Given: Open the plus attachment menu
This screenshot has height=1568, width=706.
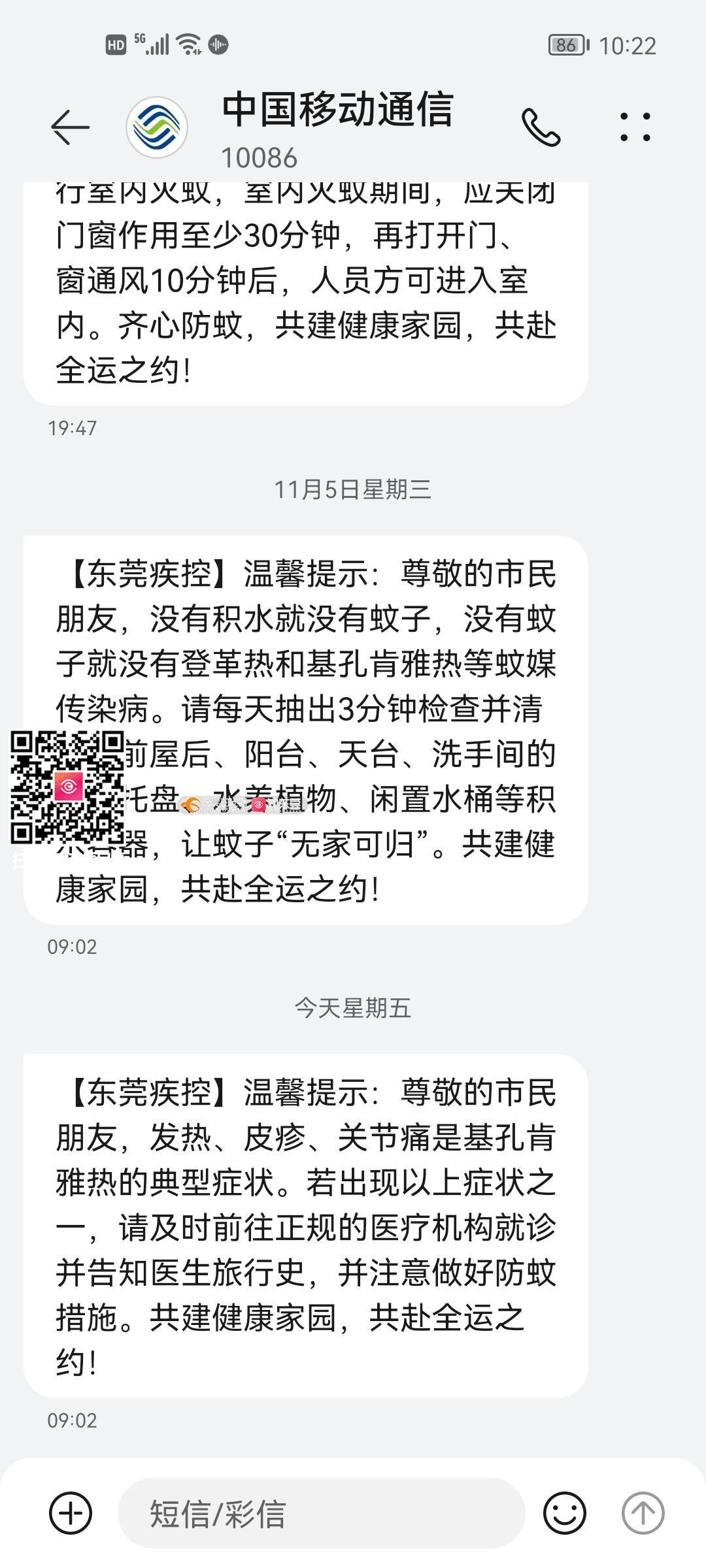Looking at the screenshot, I should pyautogui.click(x=71, y=1513).
